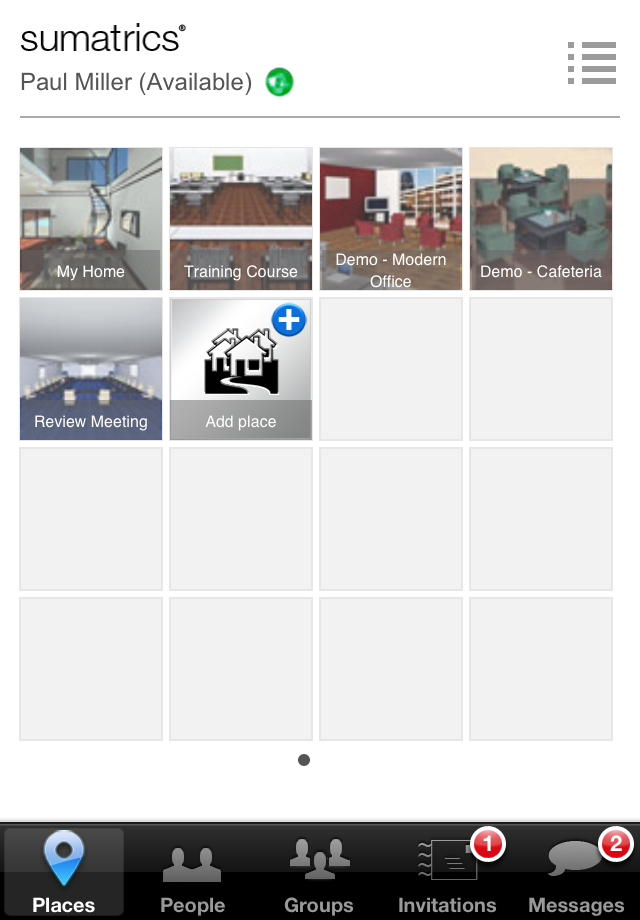Check the Invitations tab
Screen dimensions: 640x920
(x=447, y=872)
